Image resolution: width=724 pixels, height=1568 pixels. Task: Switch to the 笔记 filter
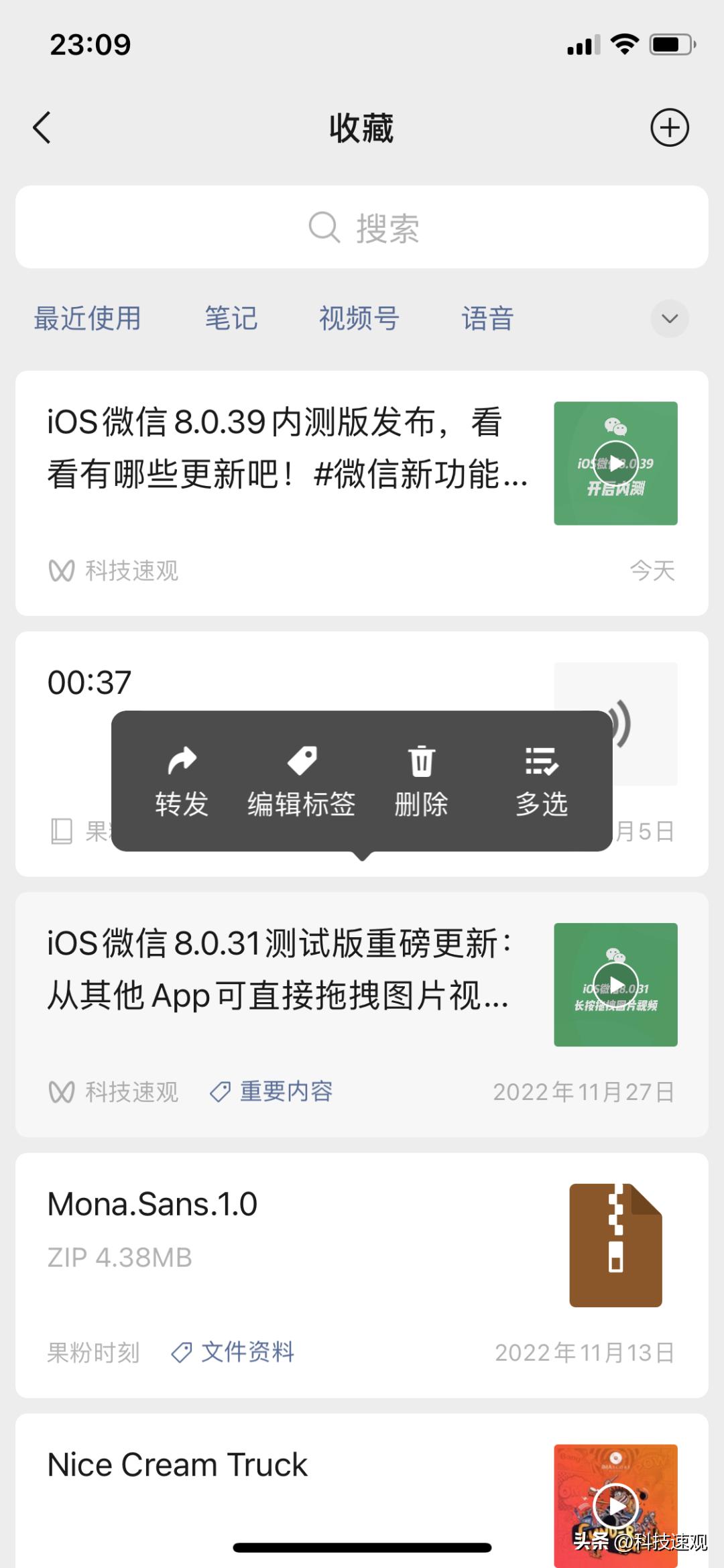click(x=231, y=320)
